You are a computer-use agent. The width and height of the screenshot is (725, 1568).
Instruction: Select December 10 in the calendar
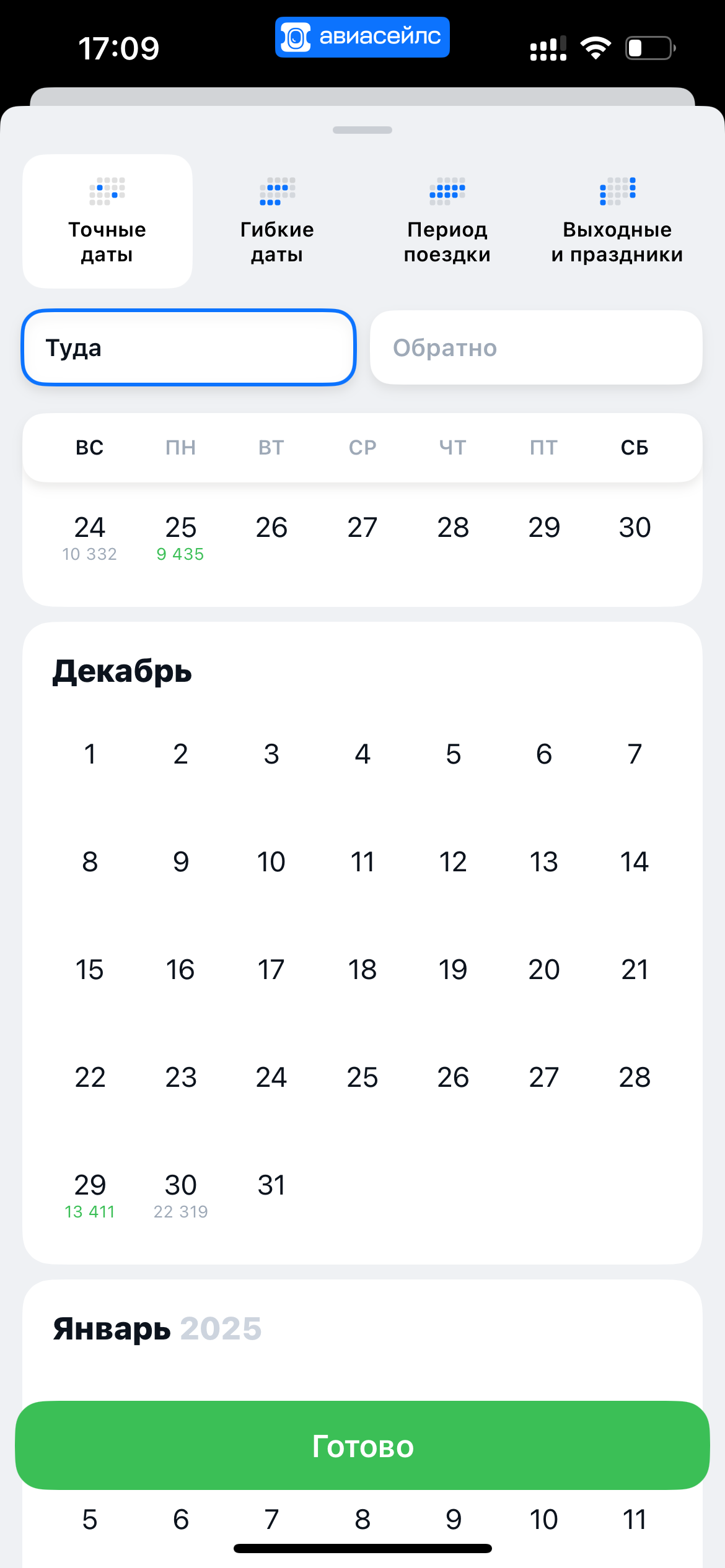pos(271,862)
